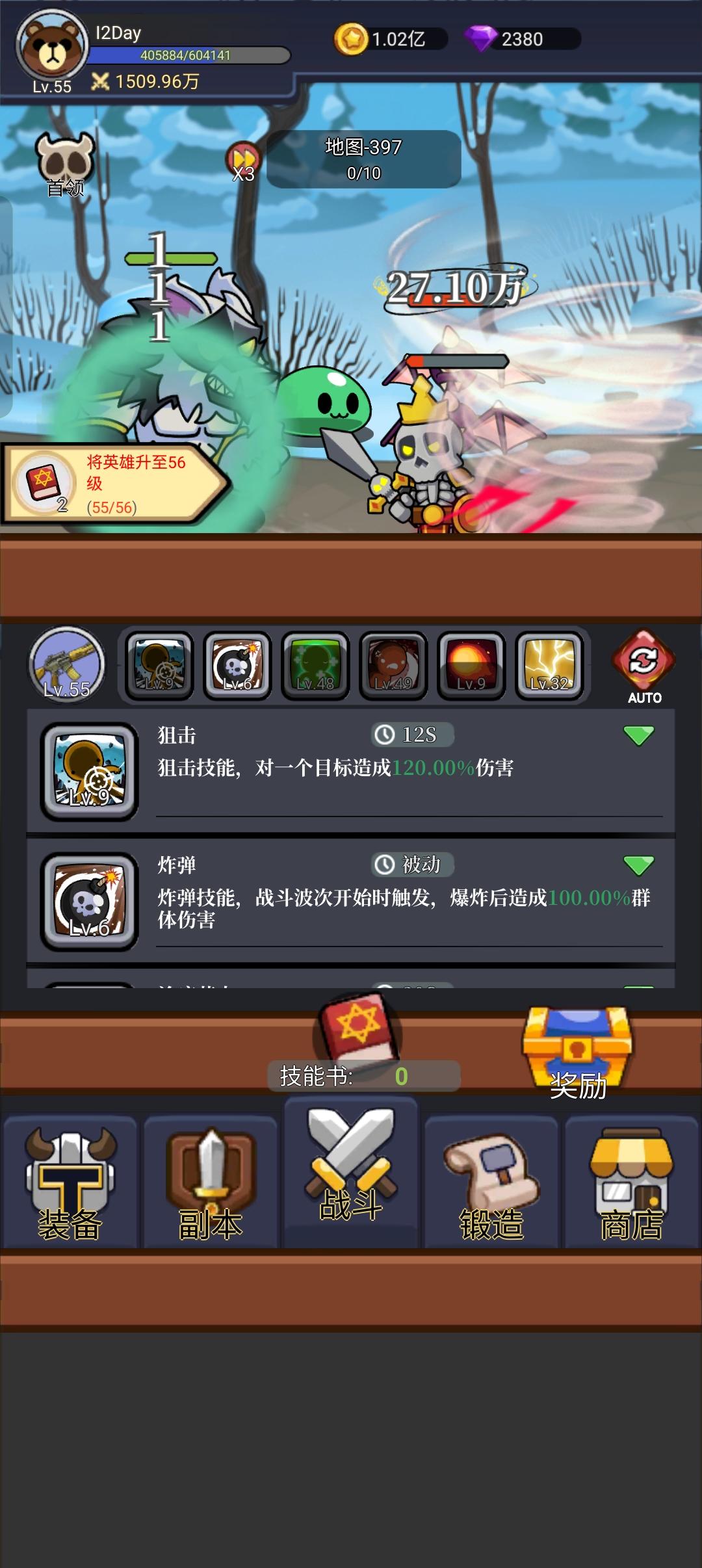
Task: Select the Lv.55 rifle weapon icon
Action: point(68,663)
